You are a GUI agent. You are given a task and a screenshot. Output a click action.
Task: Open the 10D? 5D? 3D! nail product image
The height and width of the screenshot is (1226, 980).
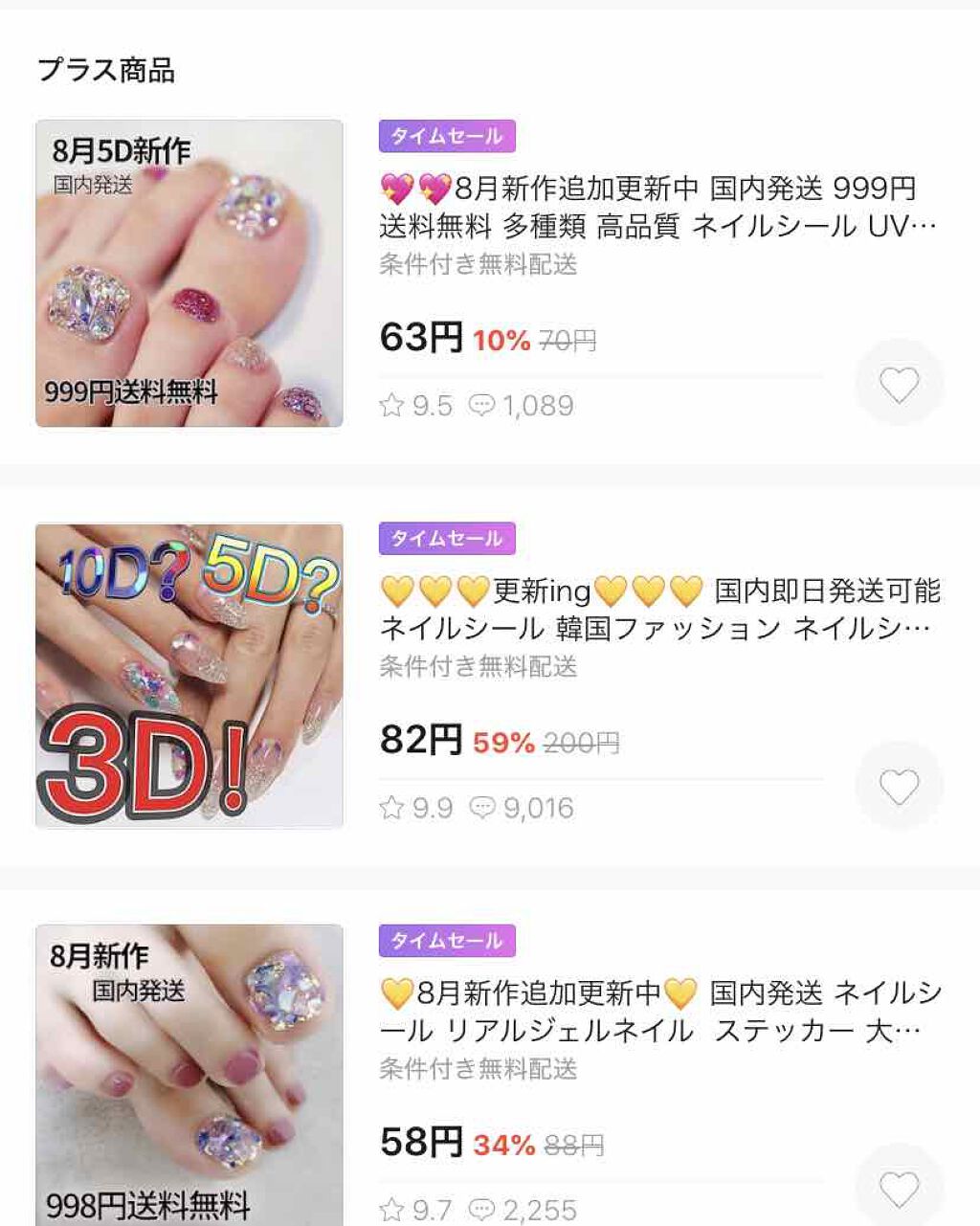point(189,676)
